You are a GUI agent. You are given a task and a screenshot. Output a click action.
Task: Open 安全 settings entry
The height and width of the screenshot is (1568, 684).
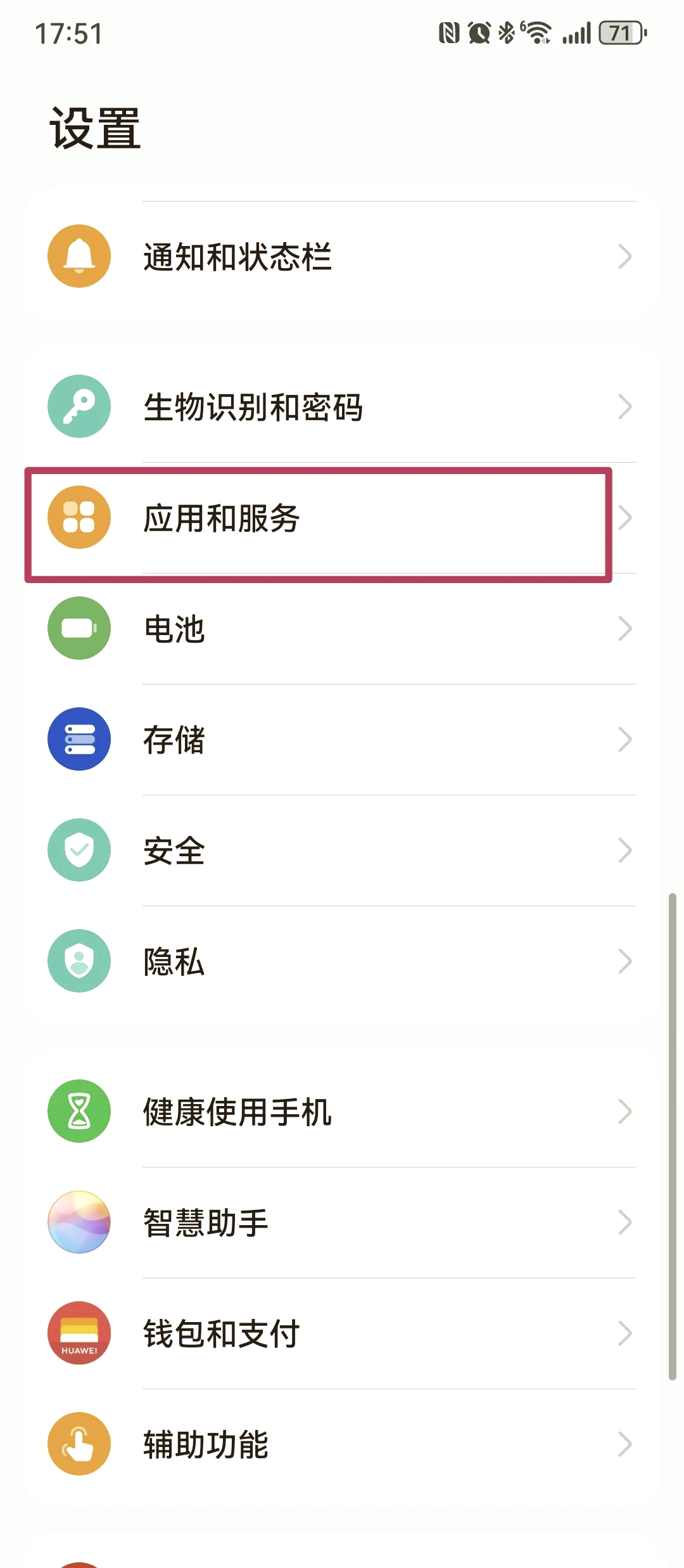(x=342, y=850)
